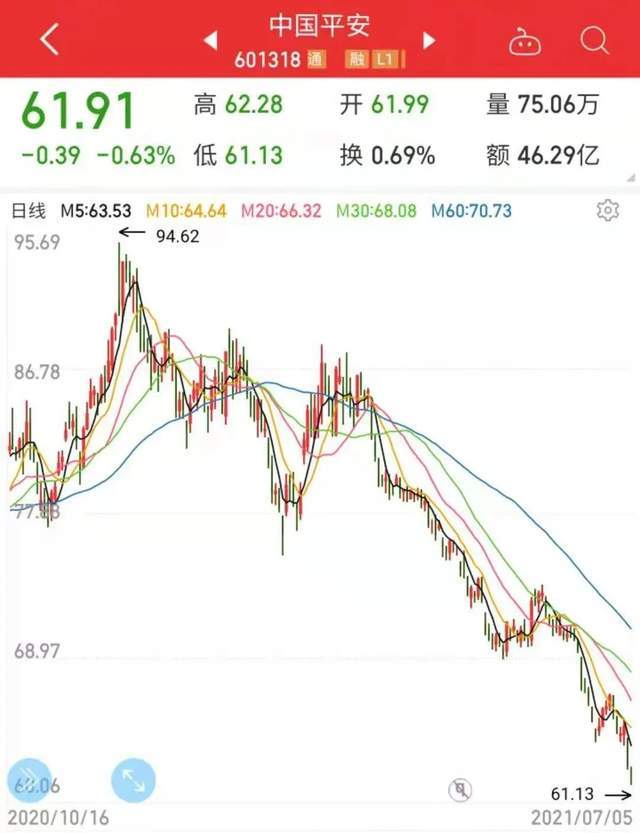This screenshot has width=640, height=833.
Task: Switch to the next stock
Action: 429,40
